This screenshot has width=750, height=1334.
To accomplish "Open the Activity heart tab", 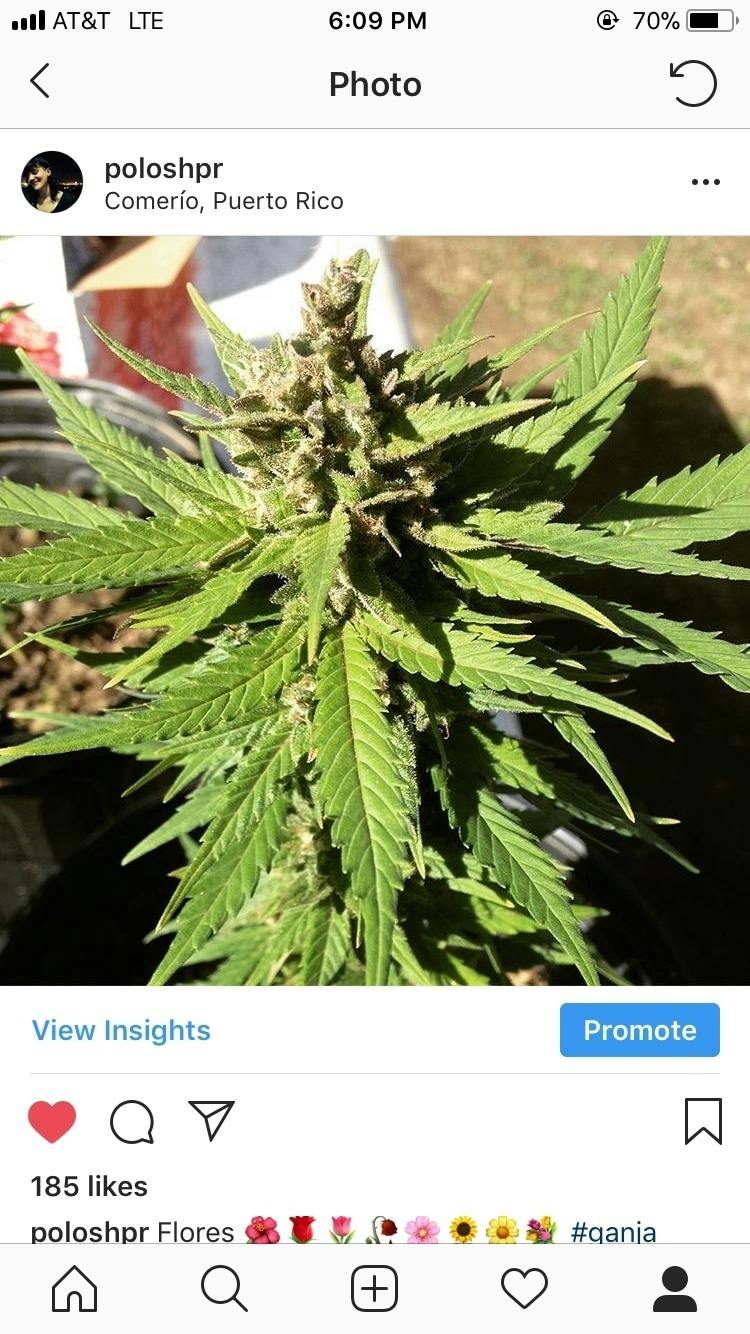I will (524, 1289).
